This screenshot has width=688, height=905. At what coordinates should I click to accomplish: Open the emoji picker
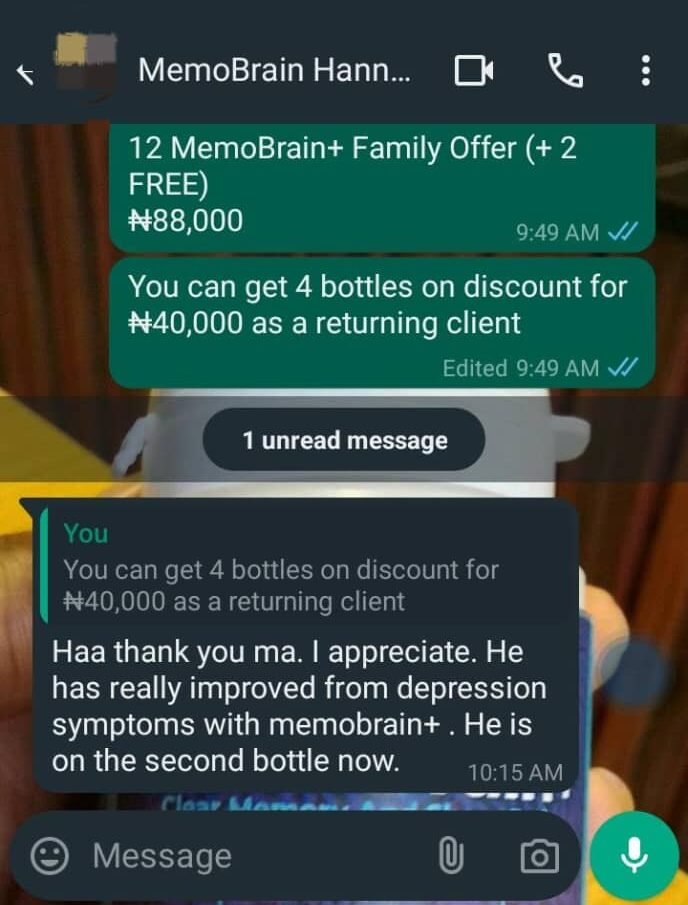coord(49,855)
